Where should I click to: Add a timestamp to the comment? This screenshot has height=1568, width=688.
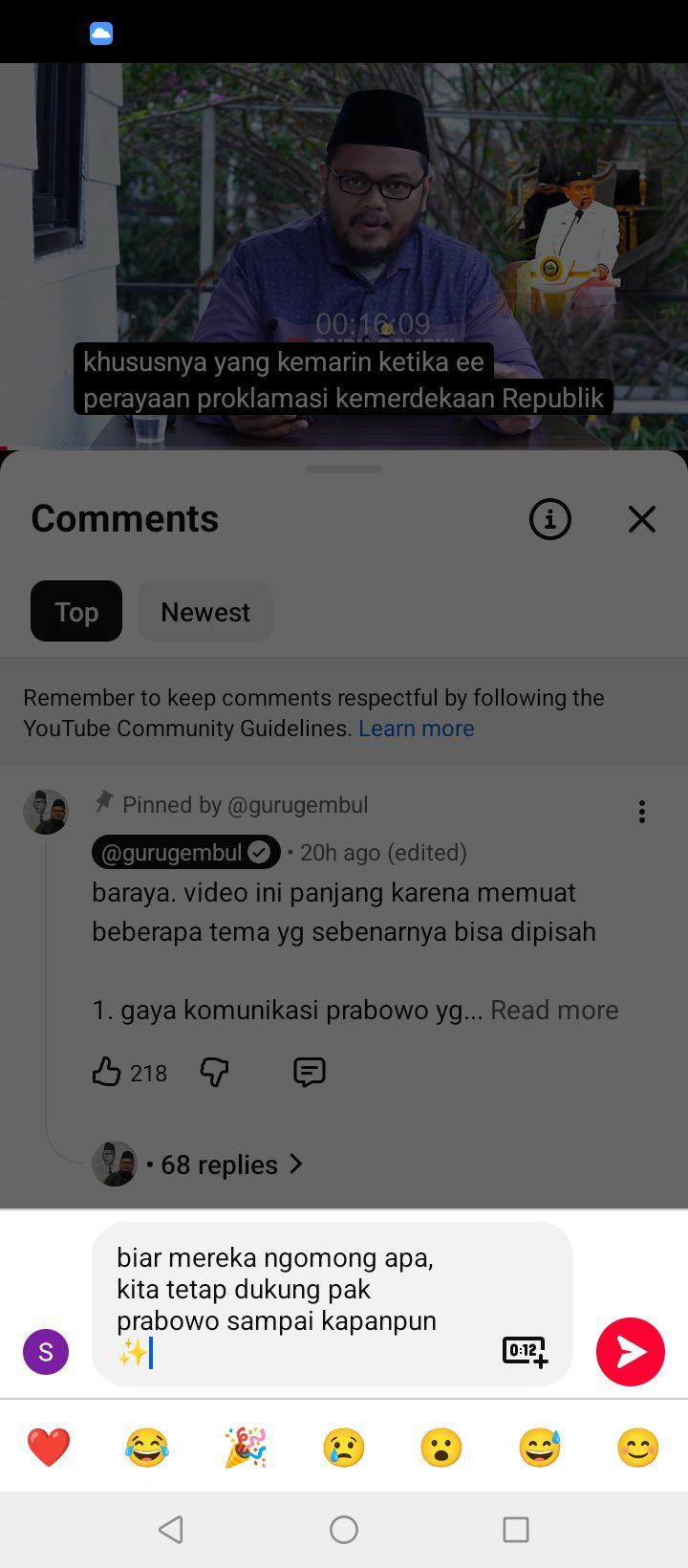tap(525, 1351)
